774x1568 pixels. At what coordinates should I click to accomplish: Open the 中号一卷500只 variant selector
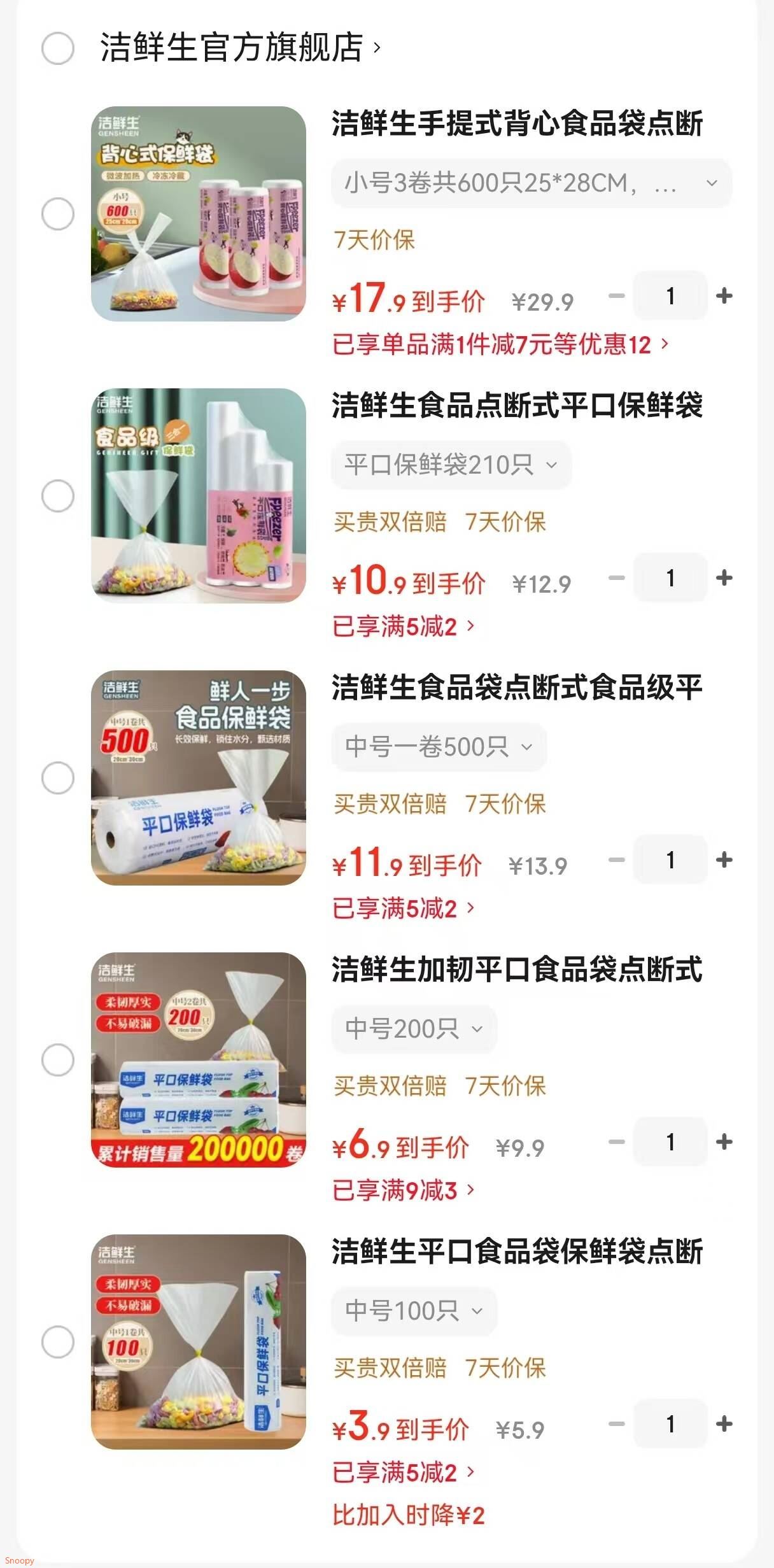(x=439, y=749)
